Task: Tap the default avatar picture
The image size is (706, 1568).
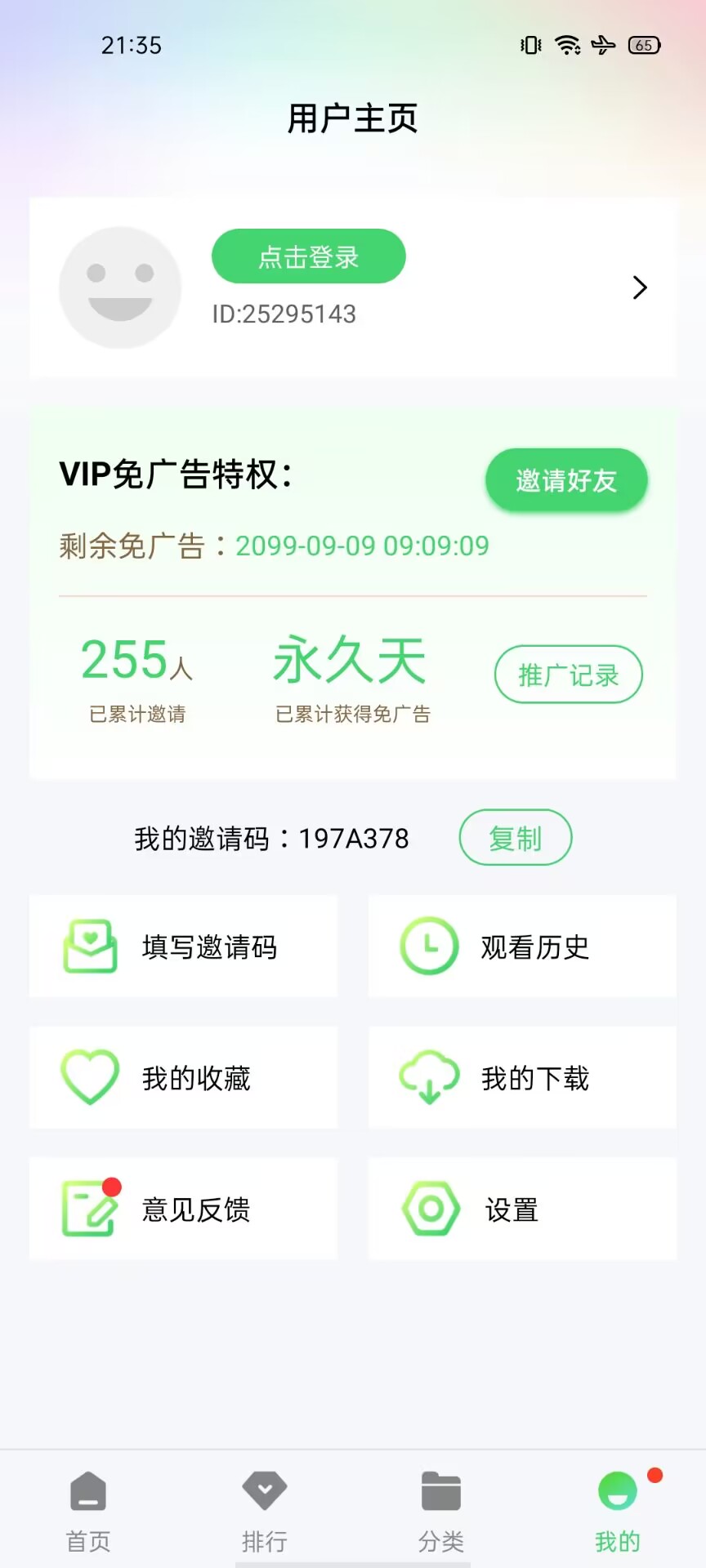Action: tap(120, 287)
